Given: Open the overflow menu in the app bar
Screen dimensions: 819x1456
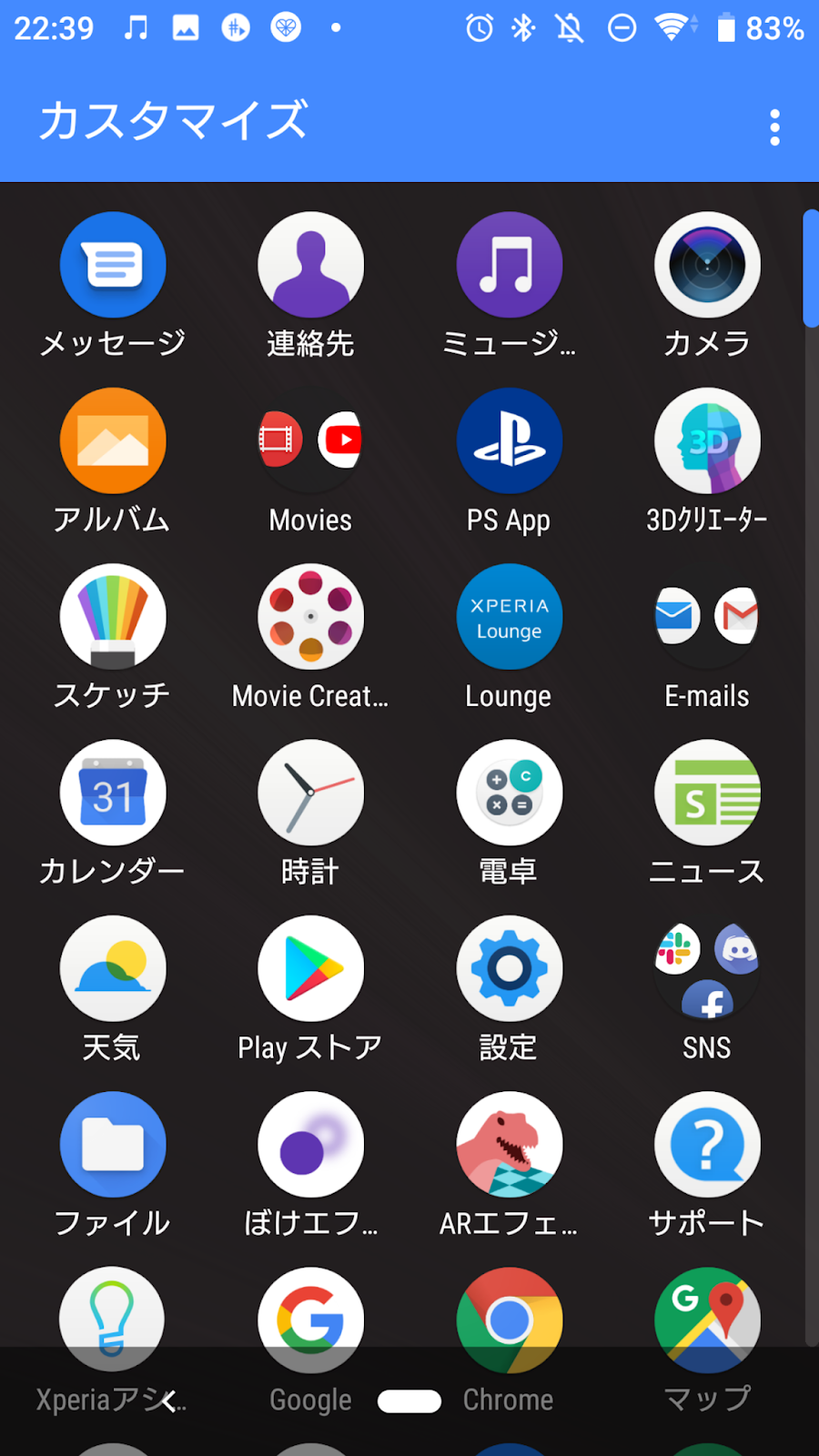Looking at the screenshot, I should (x=774, y=127).
